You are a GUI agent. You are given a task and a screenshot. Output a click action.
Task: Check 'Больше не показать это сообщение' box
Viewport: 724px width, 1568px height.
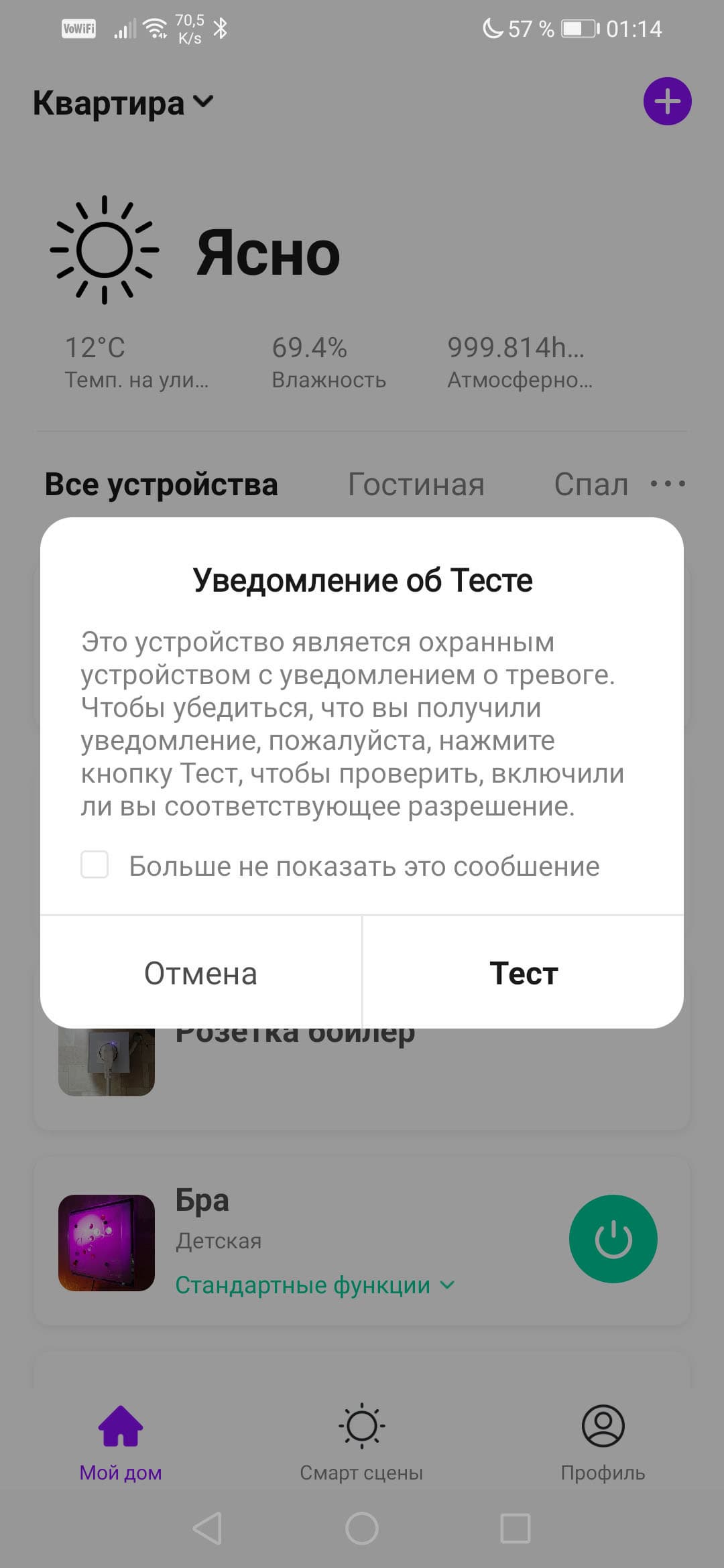tap(95, 864)
